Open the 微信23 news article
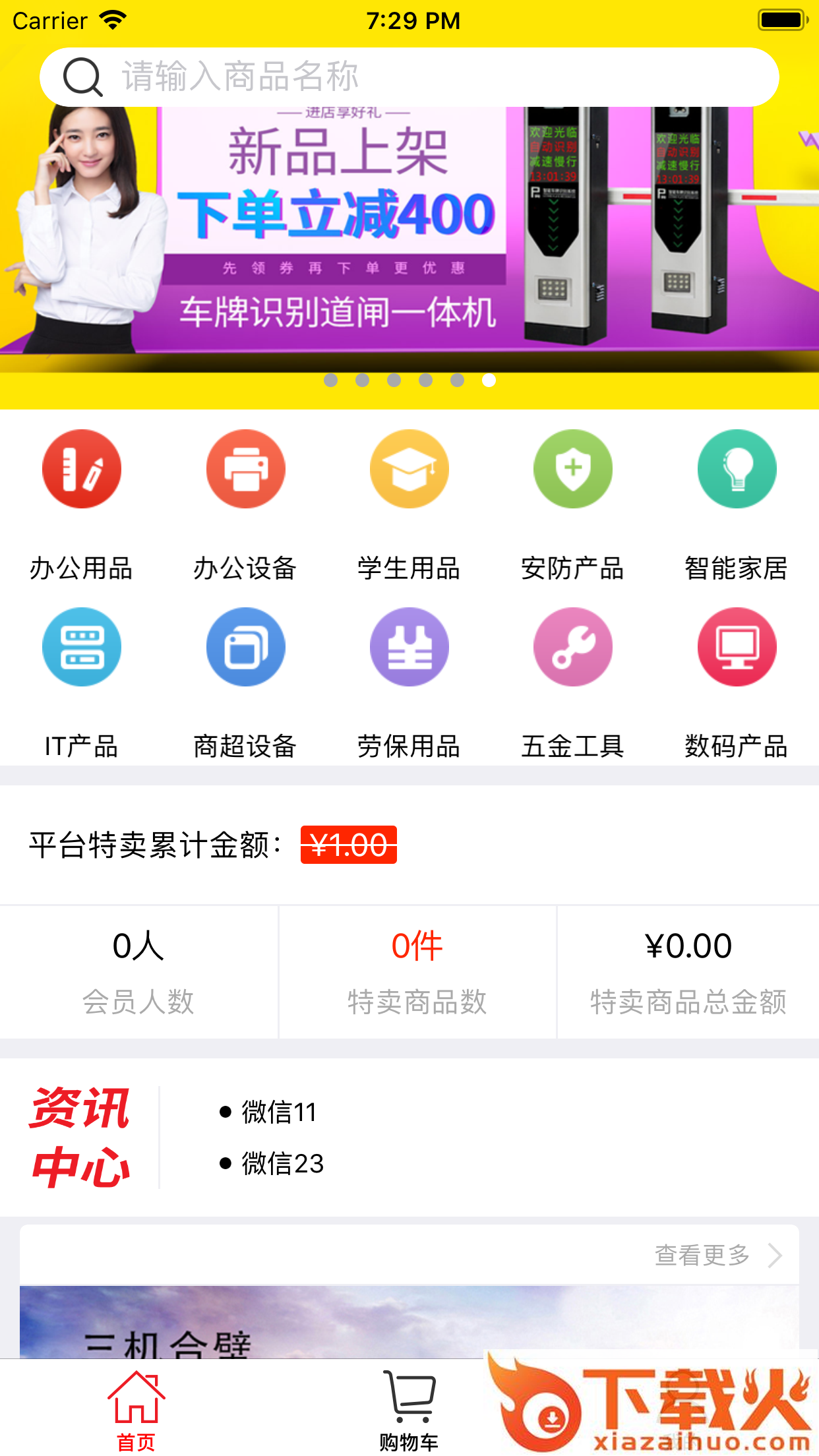819x1456 pixels. [282, 1164]
